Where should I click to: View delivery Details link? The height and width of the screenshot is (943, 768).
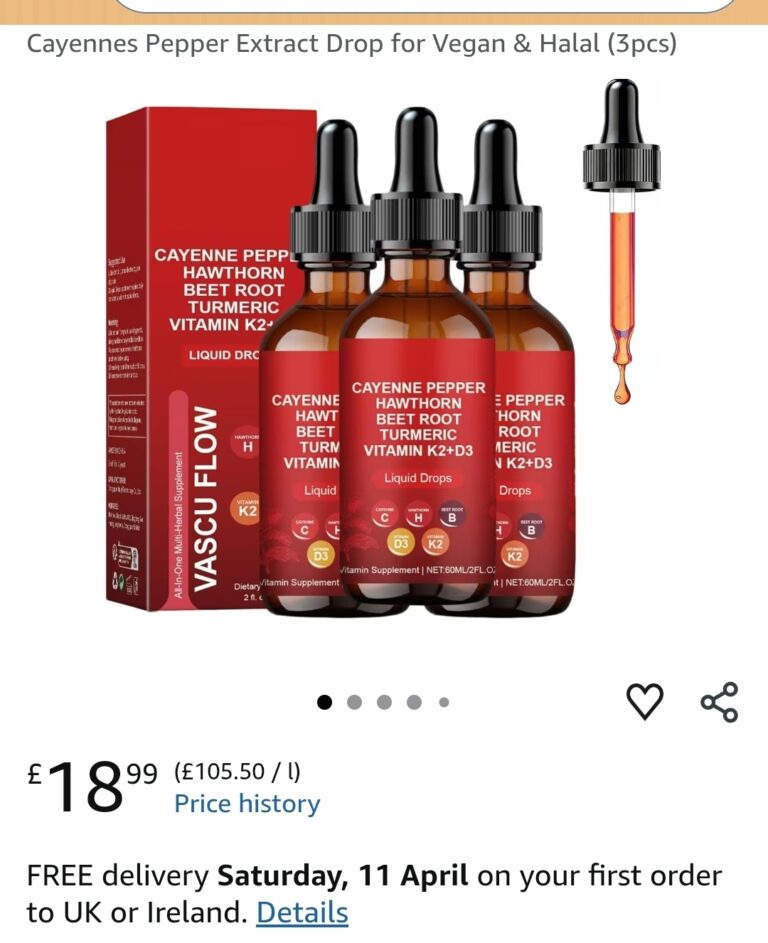click(x=302, y=913)
